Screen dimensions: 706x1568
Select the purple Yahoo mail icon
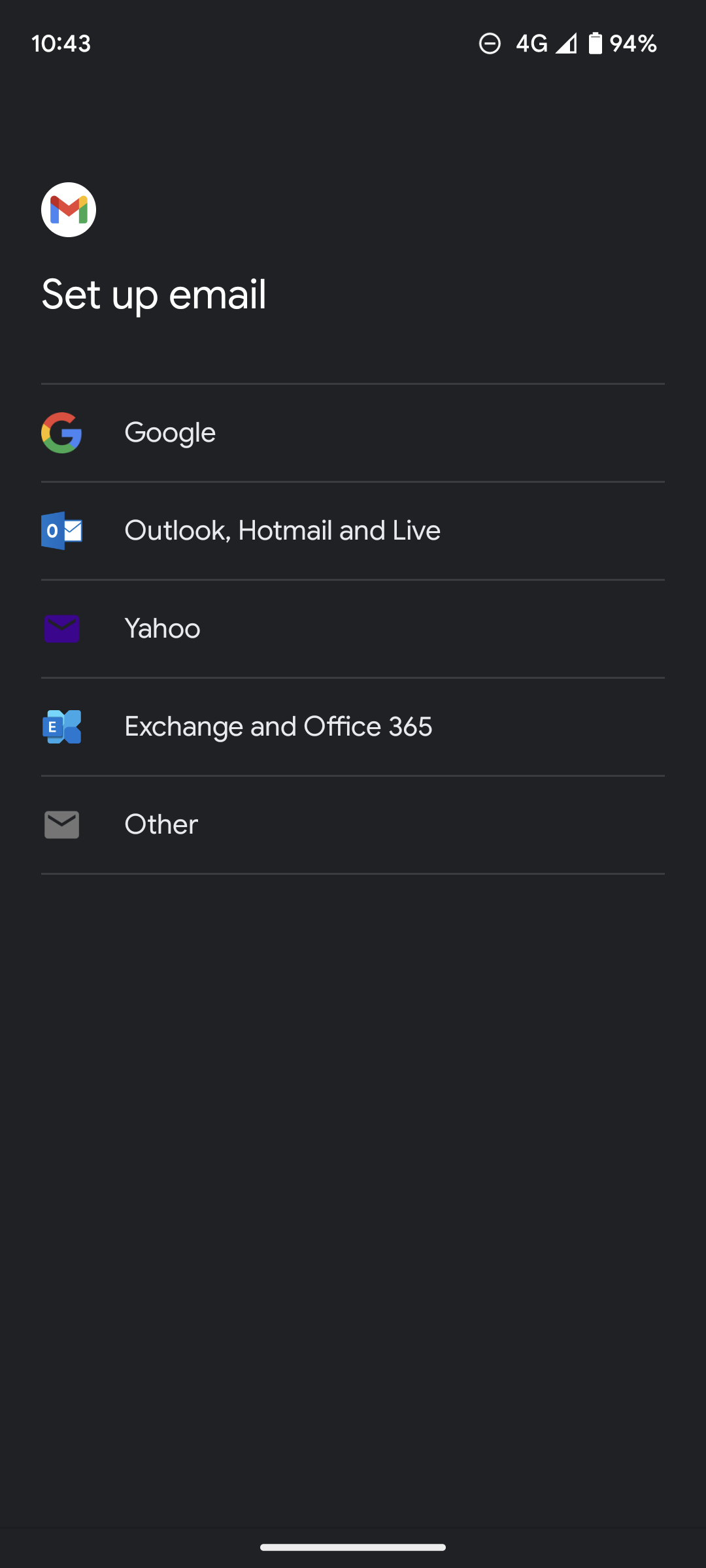coord(61,628)
